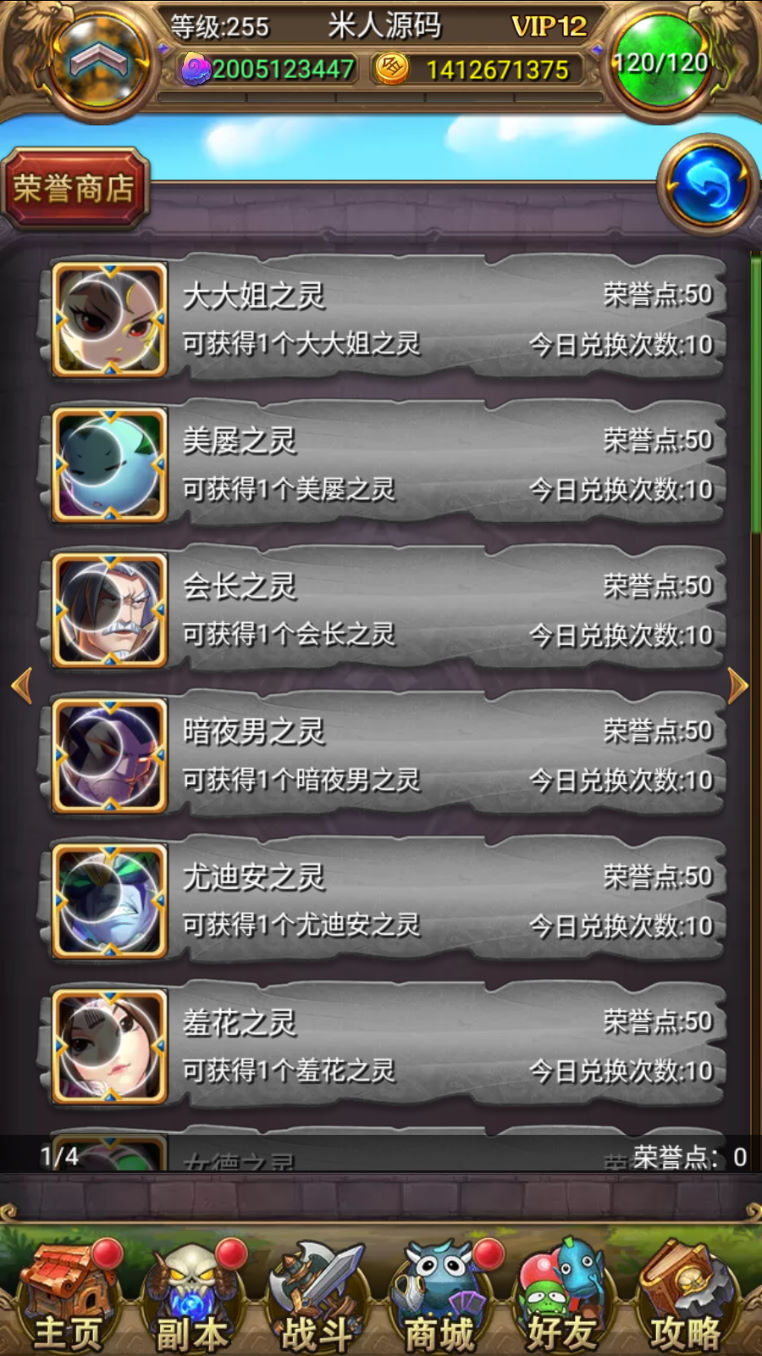Go to the next page with right arrow
The width and height of the screenshot is (762, 1356).
click(738, 686)
